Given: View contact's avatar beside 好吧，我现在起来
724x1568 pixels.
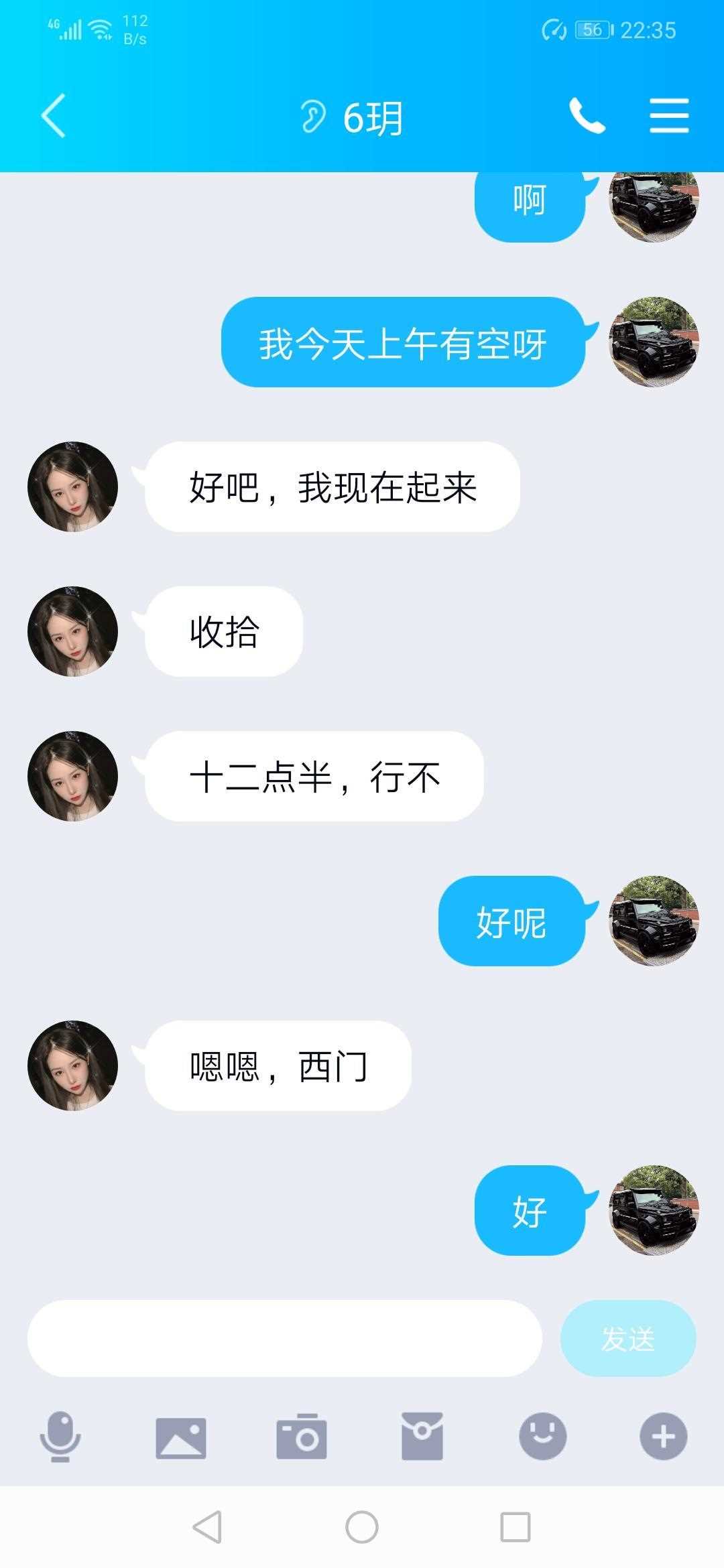Looking at the screenshot, I should (x=72, y=486).
